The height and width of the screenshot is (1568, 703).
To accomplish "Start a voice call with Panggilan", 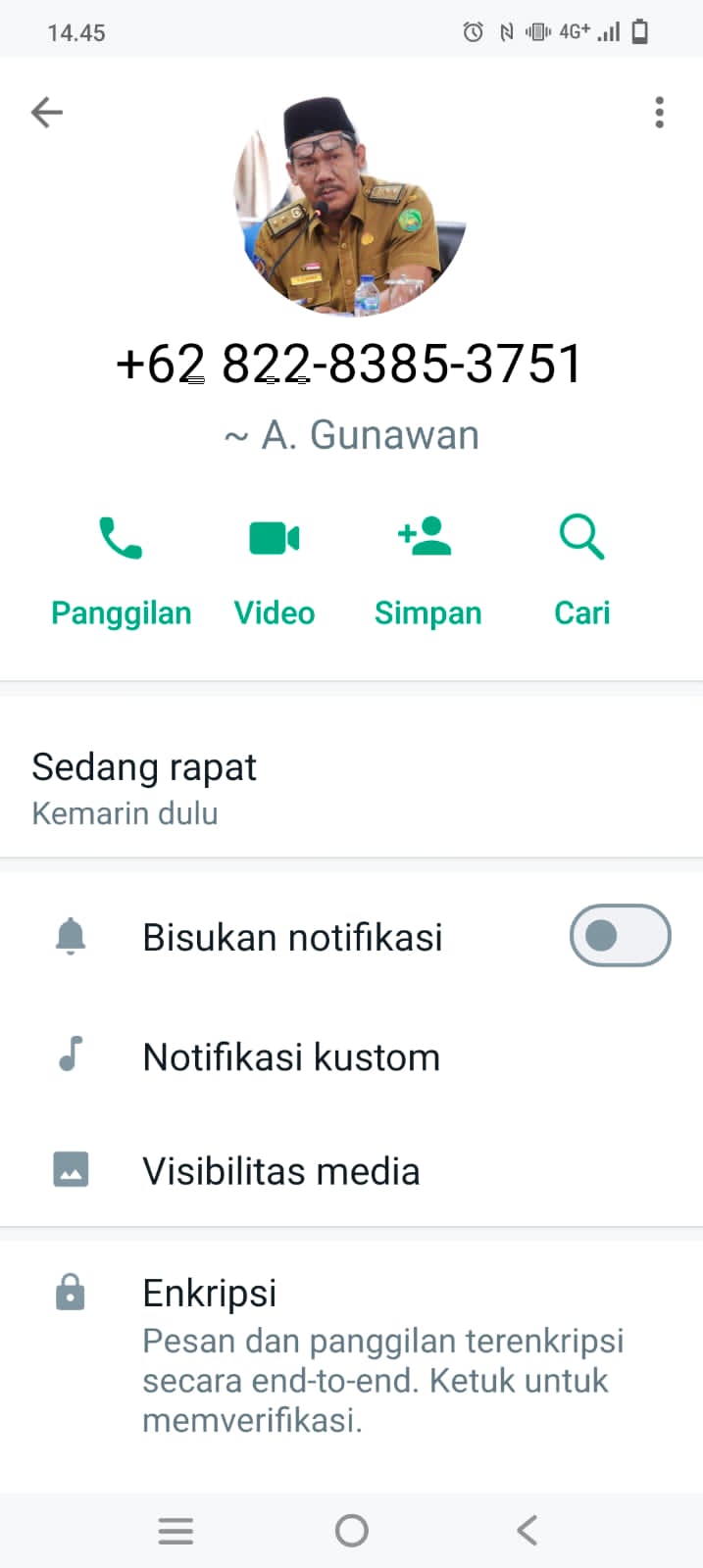I will tap(121, 570).
